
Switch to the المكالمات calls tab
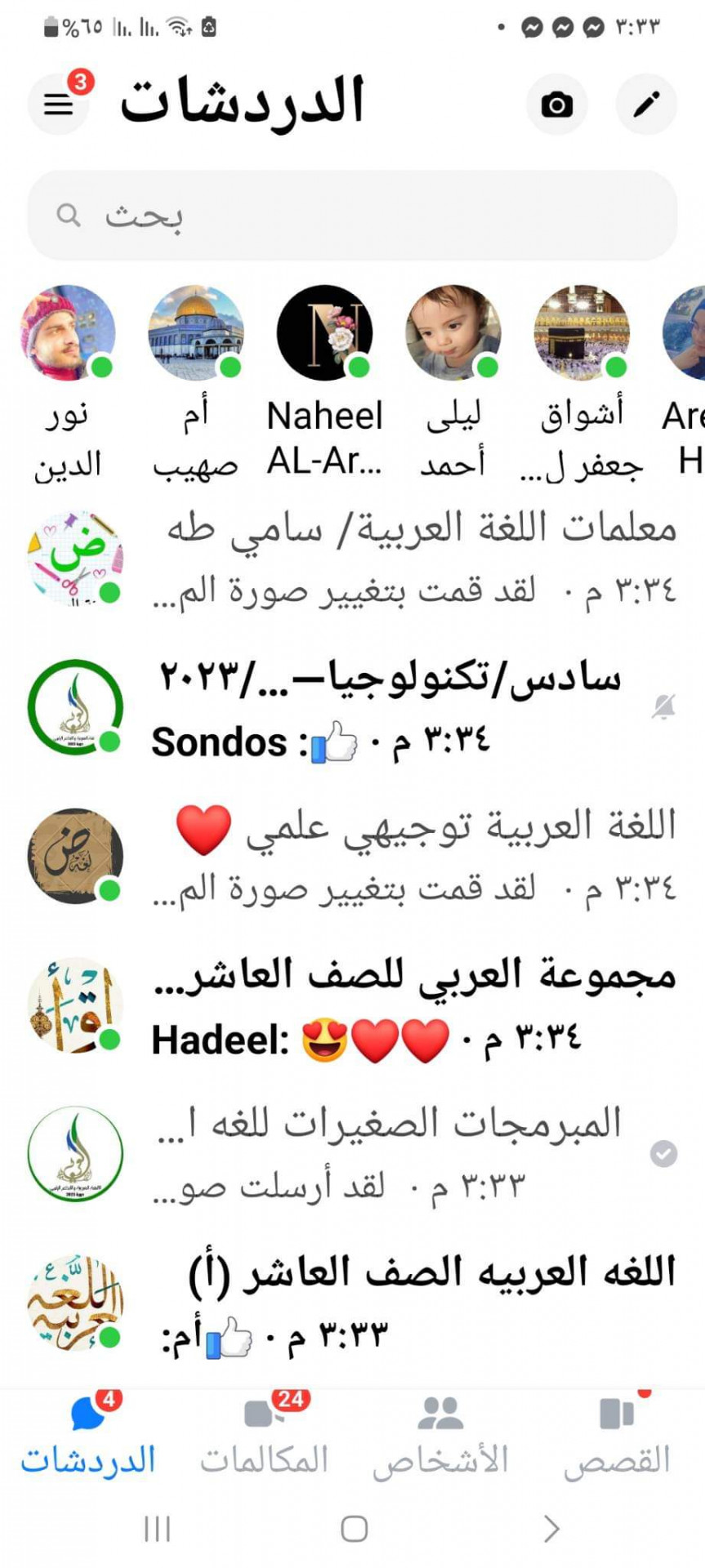pyautogui.click(x=265, y=1437)
